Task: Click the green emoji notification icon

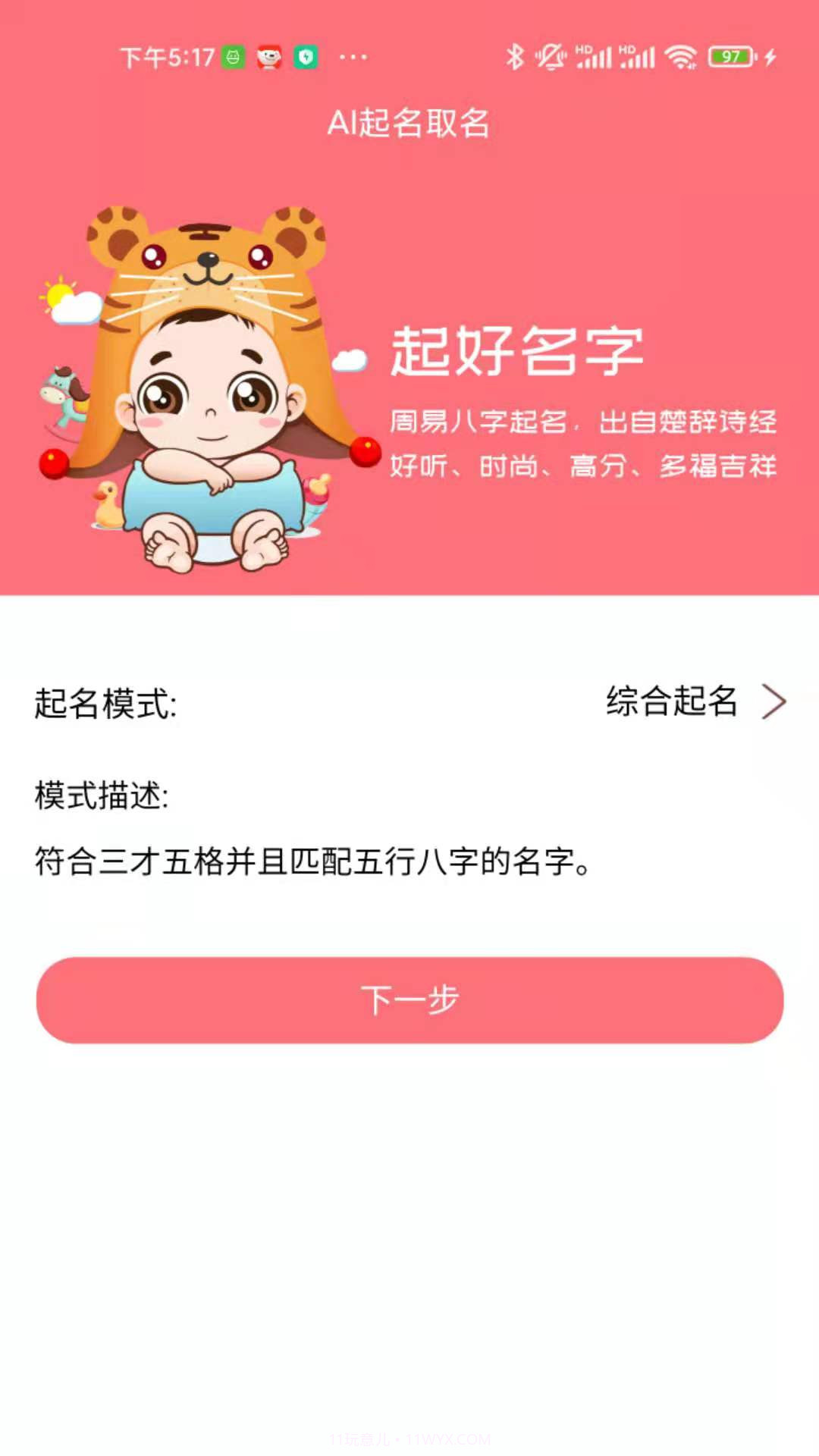Action: pos(233,55)
